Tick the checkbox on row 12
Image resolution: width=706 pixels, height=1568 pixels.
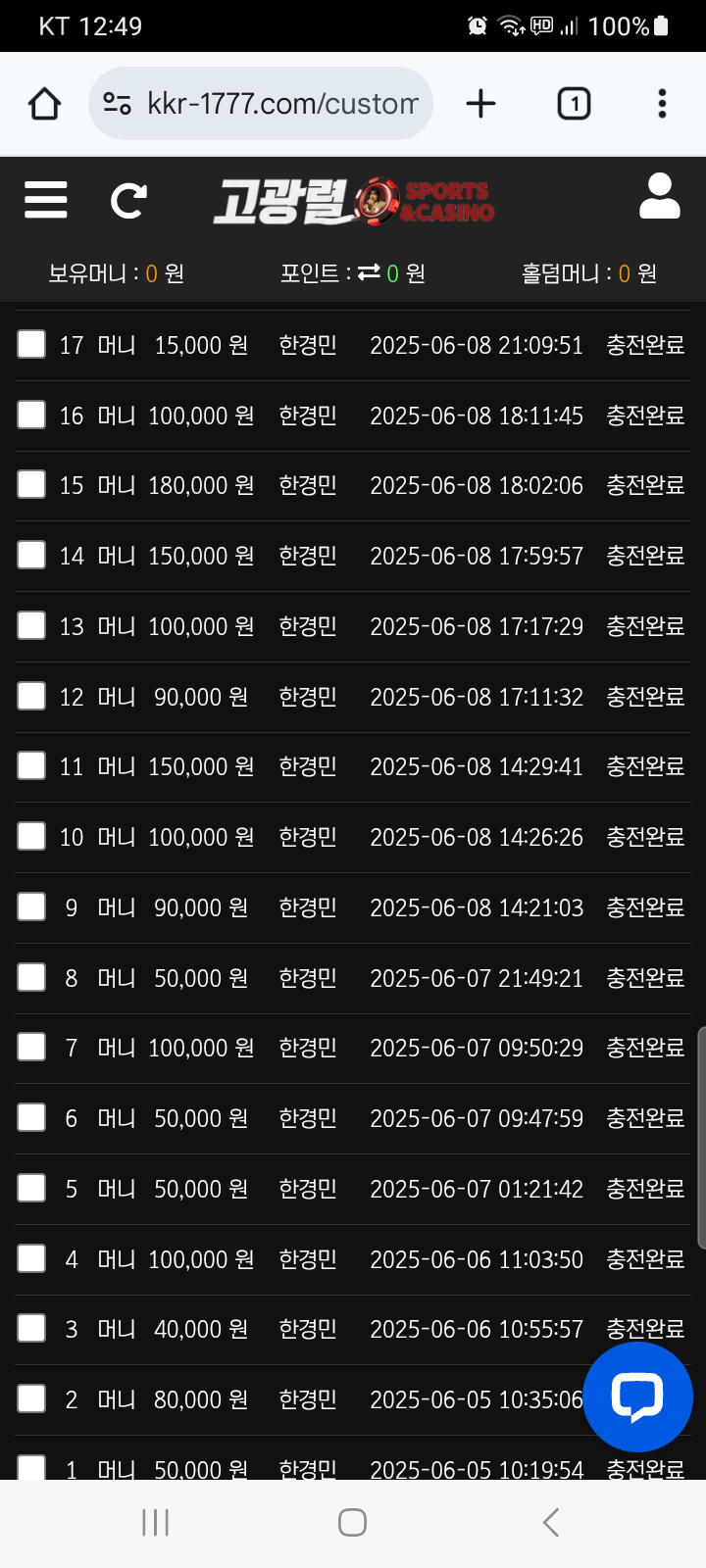coord(31,696)
